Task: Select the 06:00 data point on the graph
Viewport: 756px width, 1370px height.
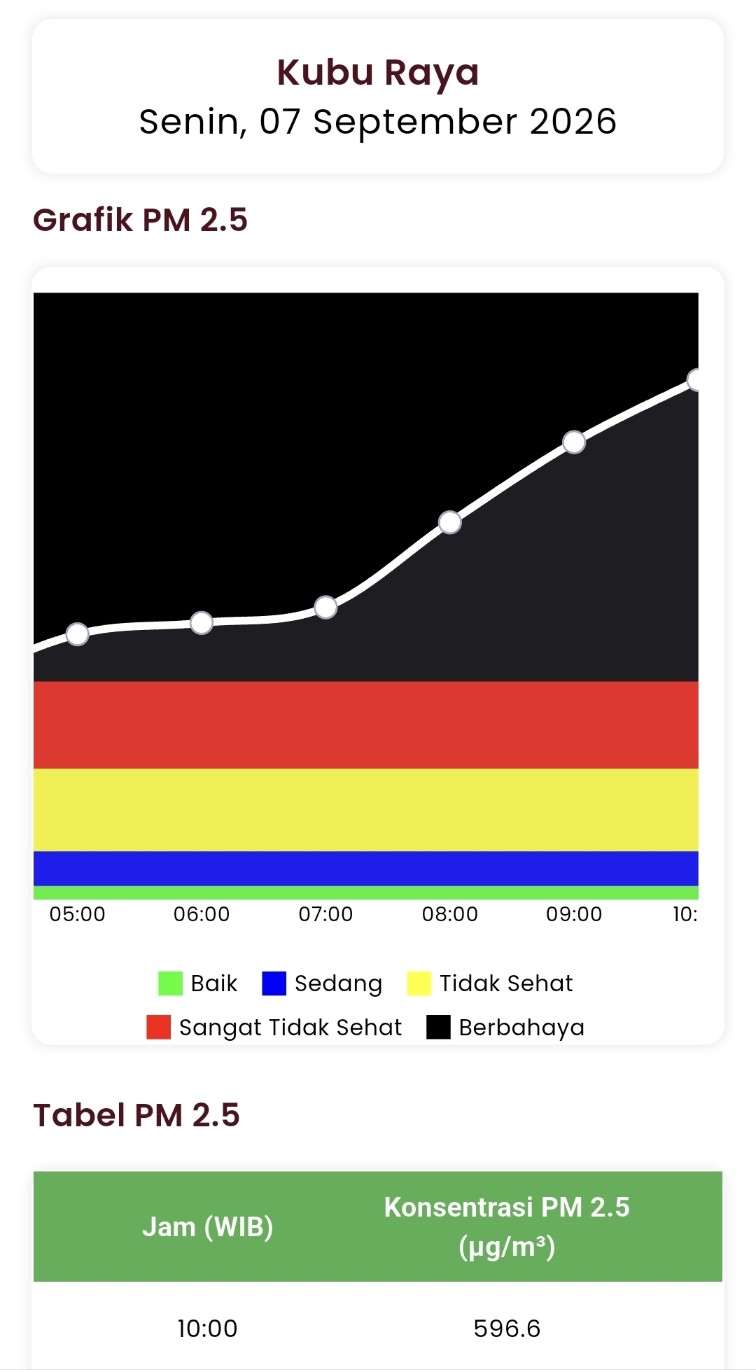Action: [201, 623]
